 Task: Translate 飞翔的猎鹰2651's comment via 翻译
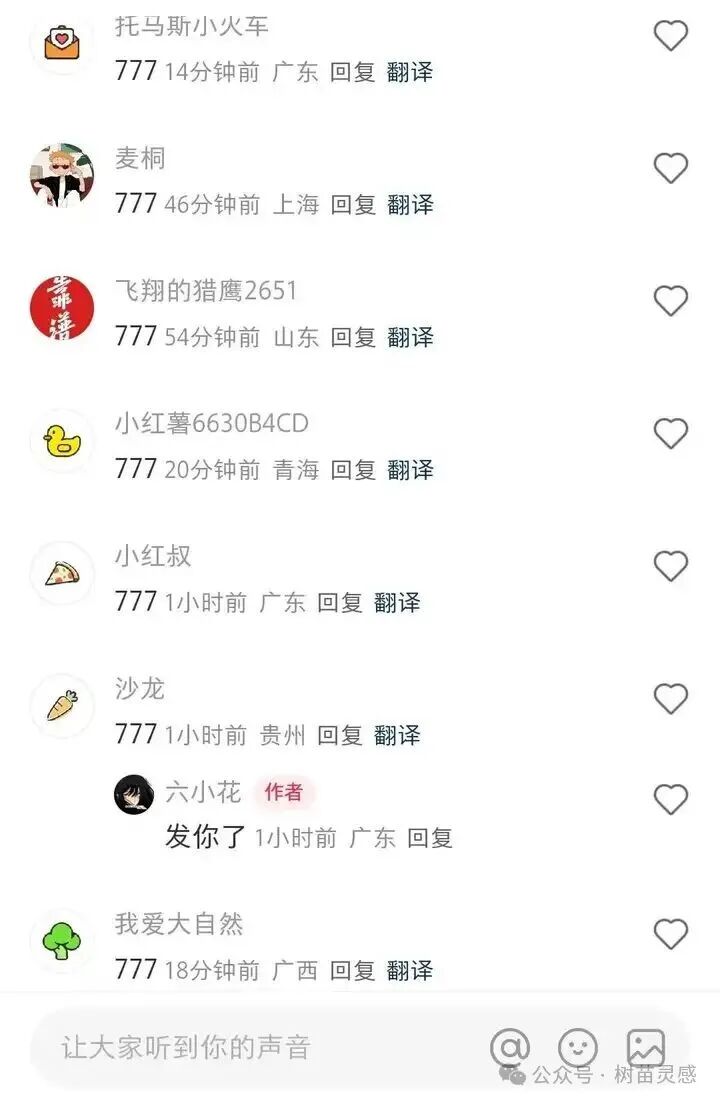pyautogui.click(x=409, y=337)
